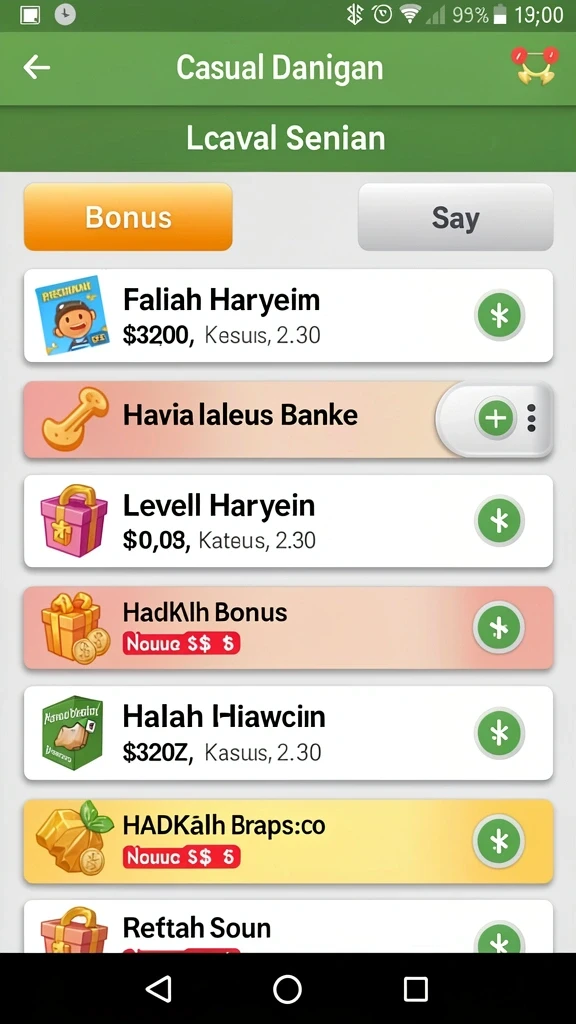Open the Faliah Haryeim row

pyautogui.click(x=288, y=315)
